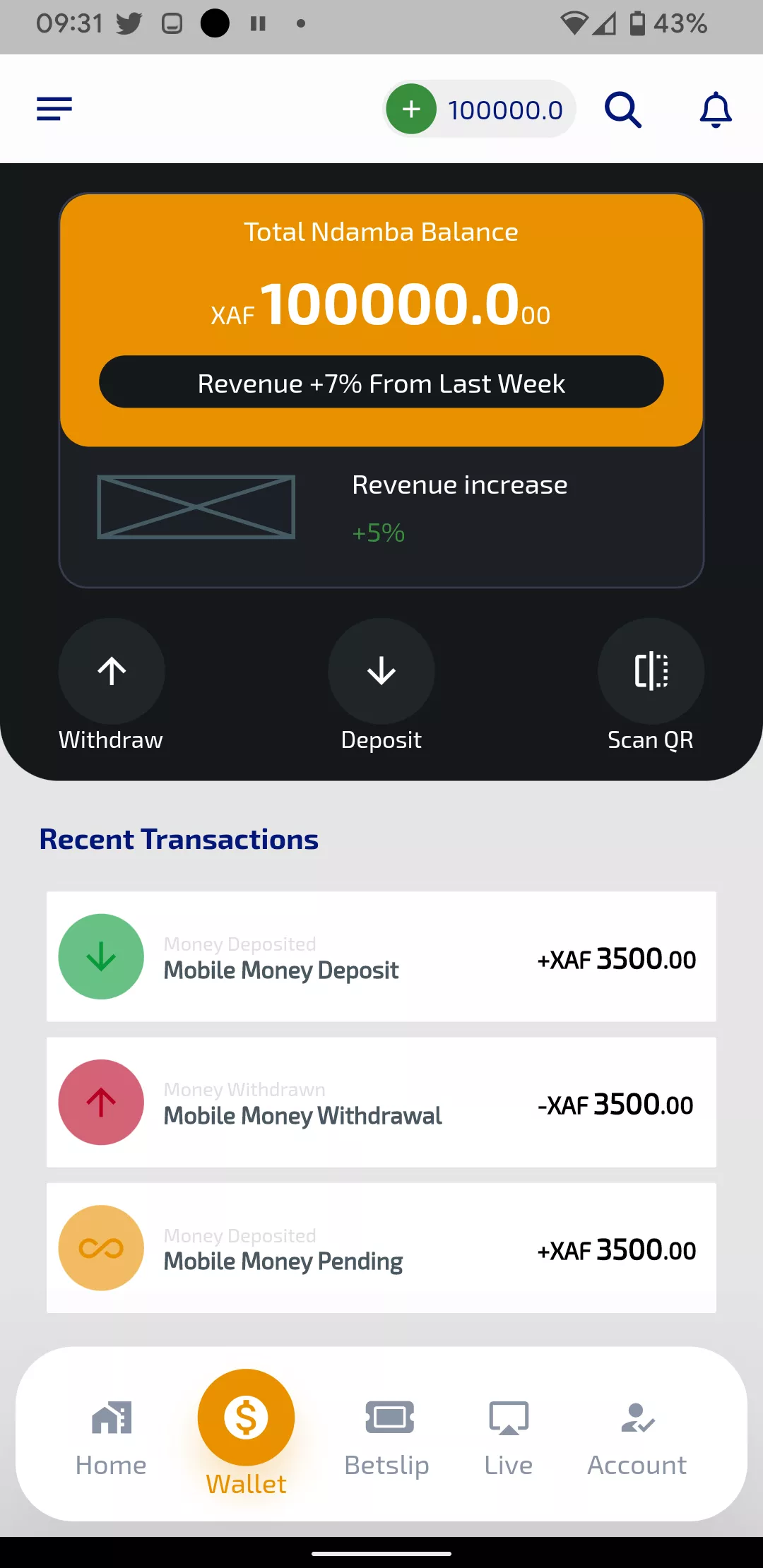
Task: Open the hamburger drawer menu
Action: point(54,109)
